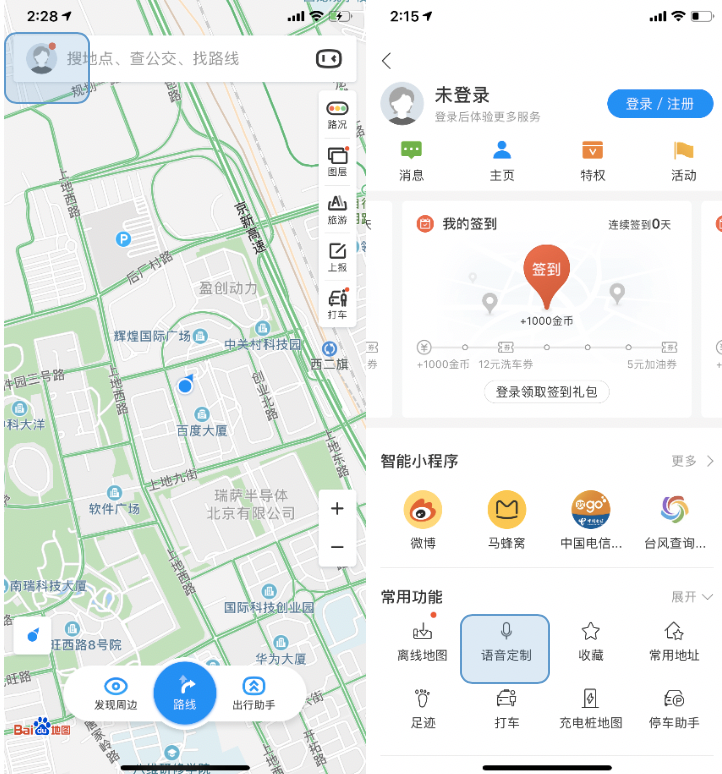Viewport: 722px width, 774px height.
Task: Start route planning with 路线
Action: [x=185, y=693]
